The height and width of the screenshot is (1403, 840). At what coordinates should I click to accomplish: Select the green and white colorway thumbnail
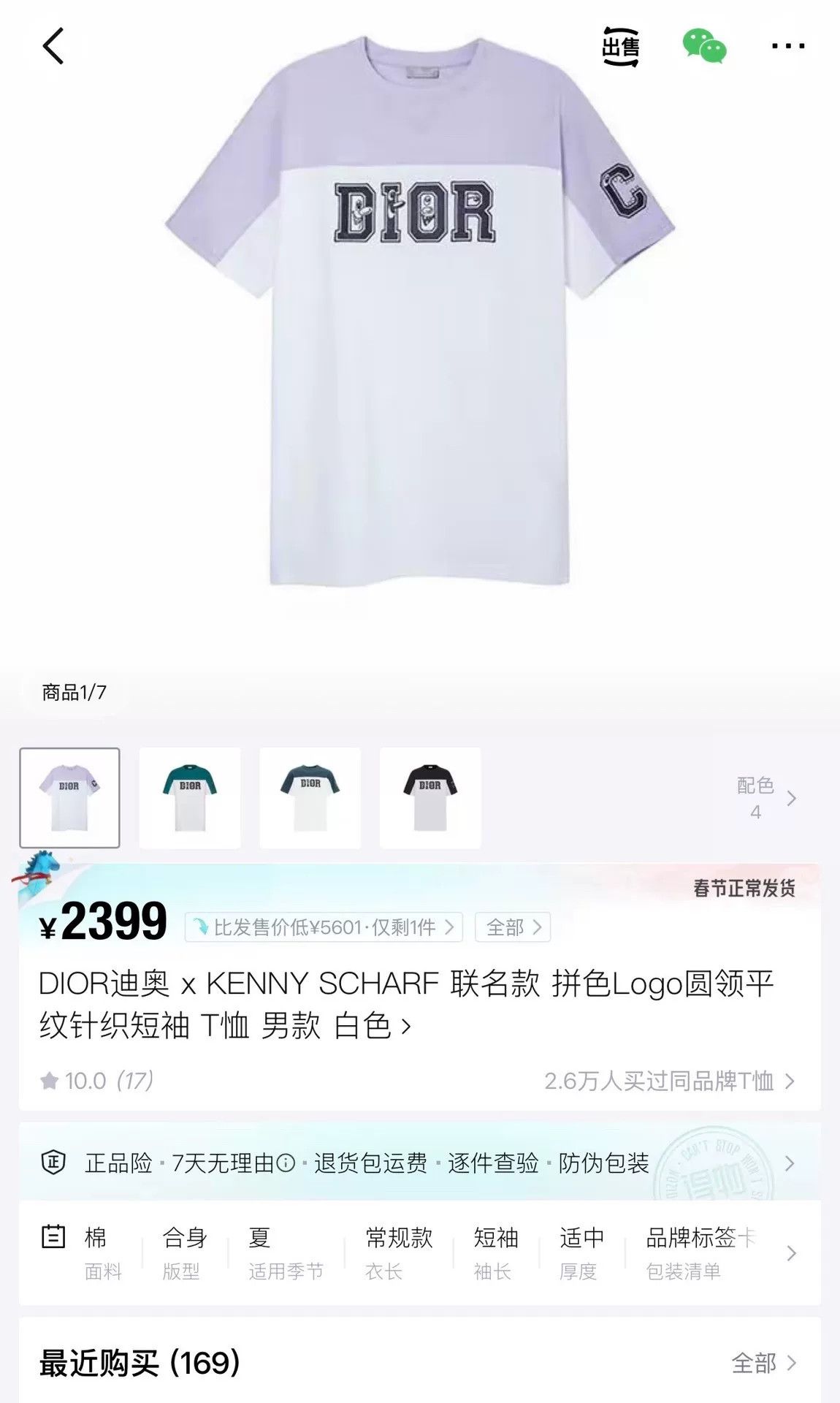pos(190,797)
